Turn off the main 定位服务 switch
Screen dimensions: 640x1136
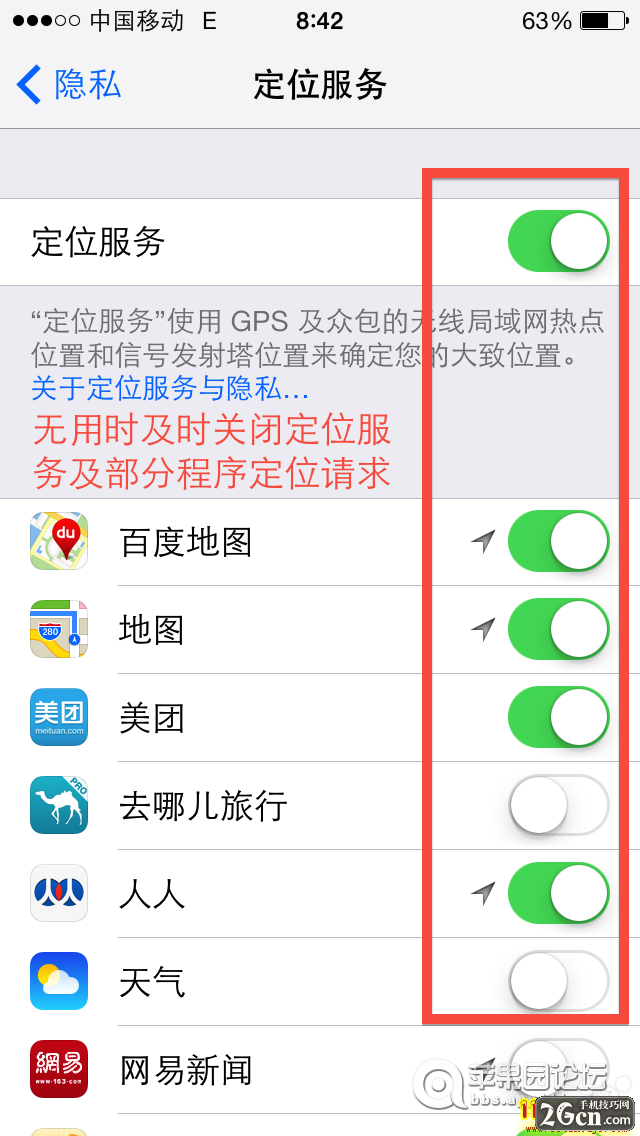558,242
